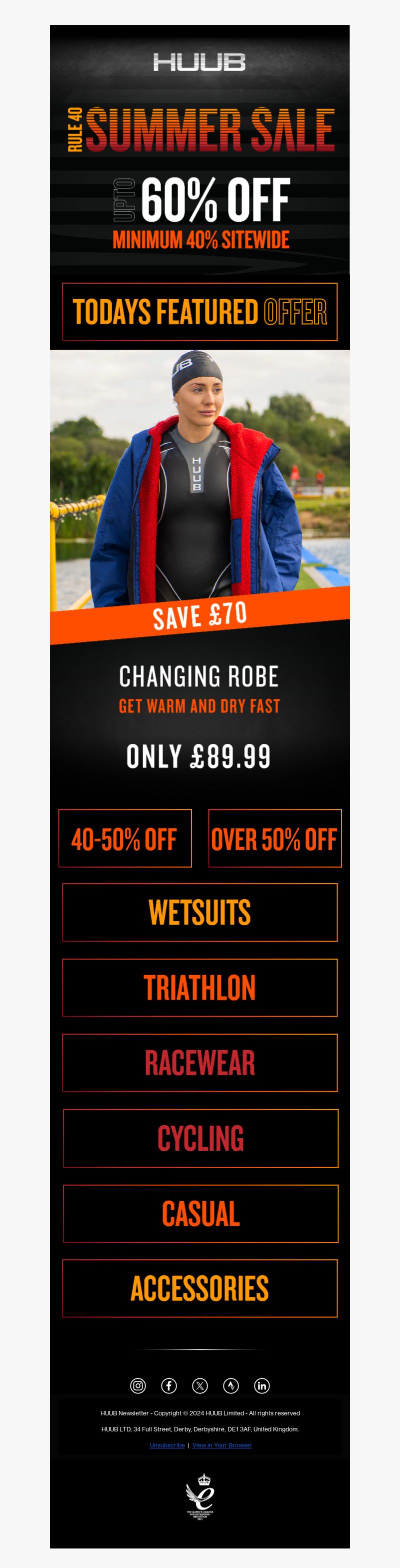Viewport: 400px width, 1568px height.
Task: Shop the Over 50% Off deals
Action: point(275,838)
